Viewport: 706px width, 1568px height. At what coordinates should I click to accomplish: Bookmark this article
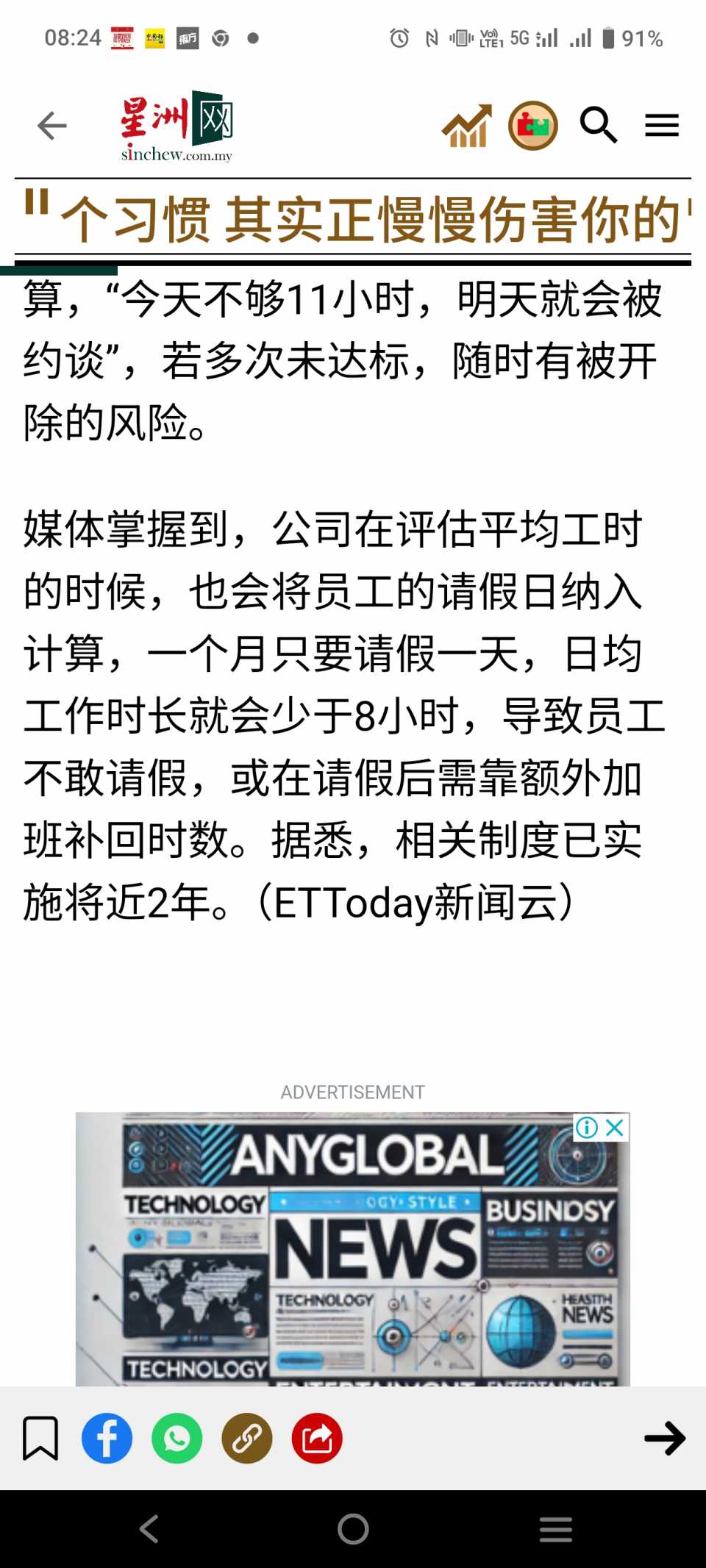coord(40,1438)
